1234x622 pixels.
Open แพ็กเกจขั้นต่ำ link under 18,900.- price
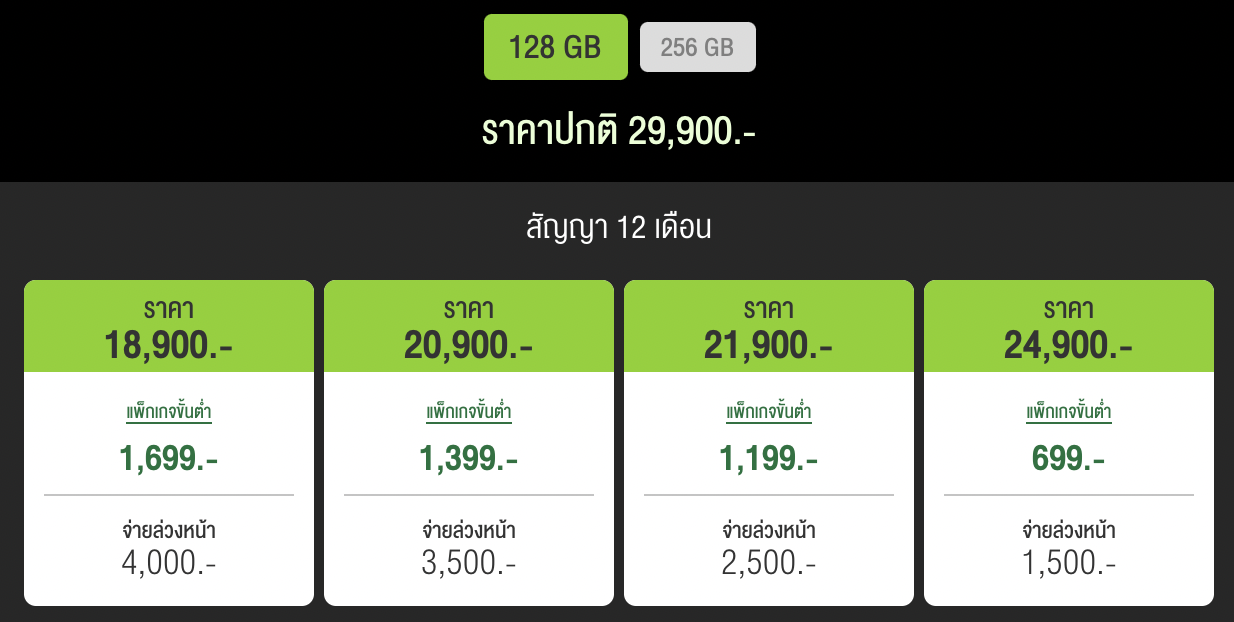tap(169, 412)
